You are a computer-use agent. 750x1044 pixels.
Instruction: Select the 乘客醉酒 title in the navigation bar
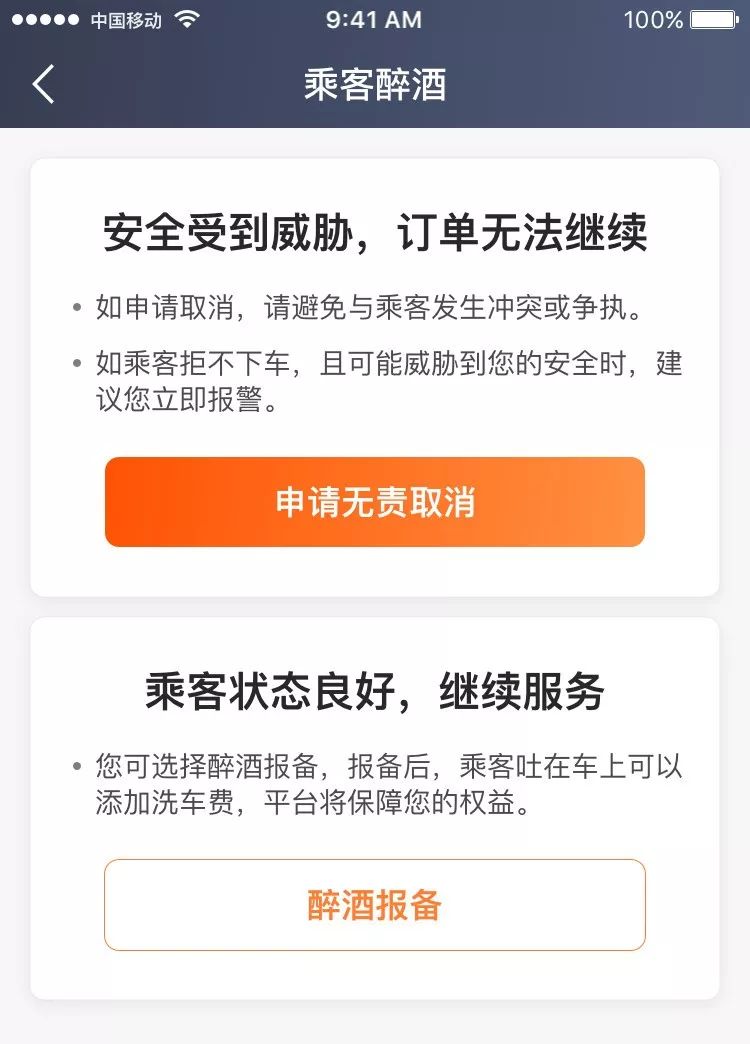click(x=375, y=85)
